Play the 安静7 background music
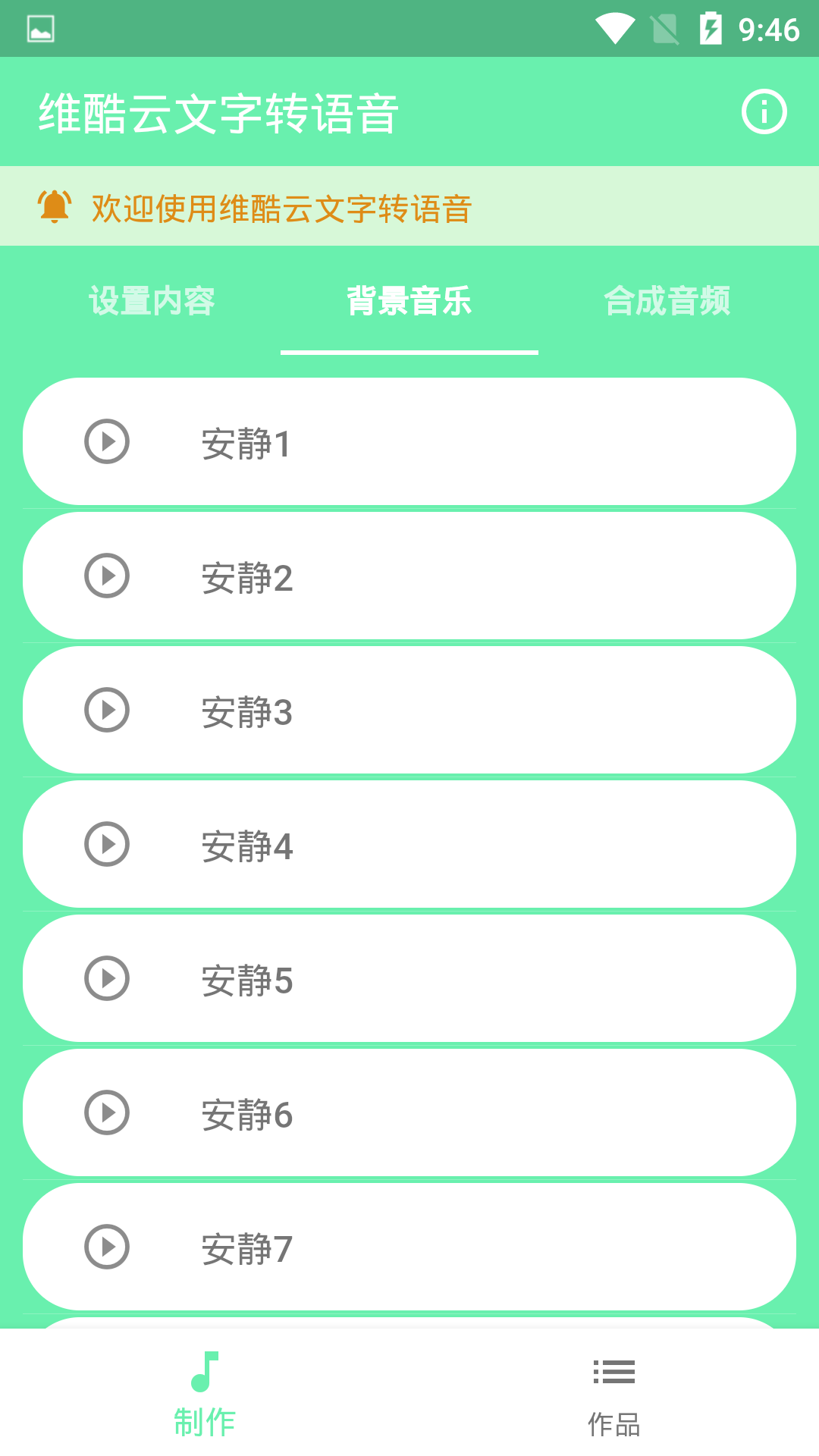This screenshot has height=1456, width=819. point(108,1247)
